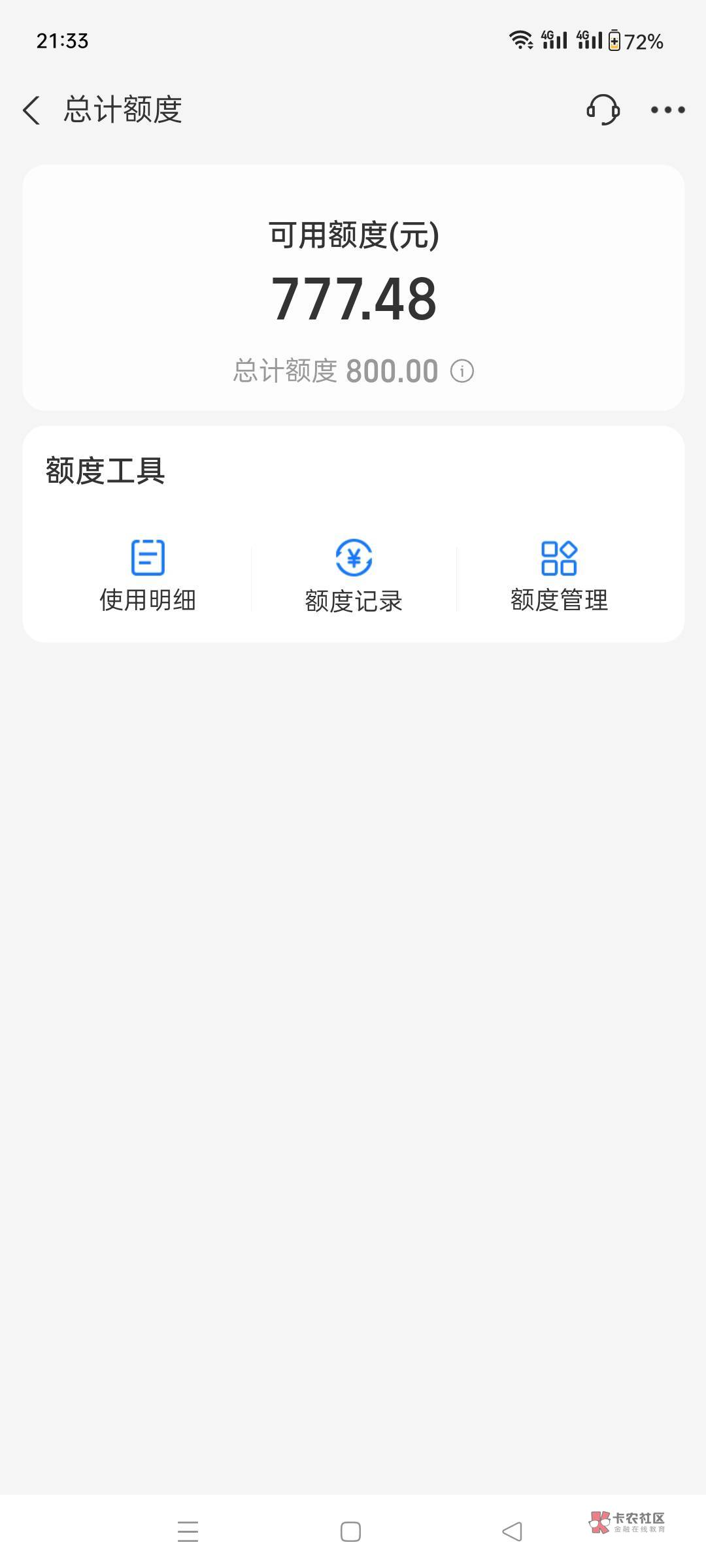
Task: Open 使用明细 usage details
Action: click(148, 575)
